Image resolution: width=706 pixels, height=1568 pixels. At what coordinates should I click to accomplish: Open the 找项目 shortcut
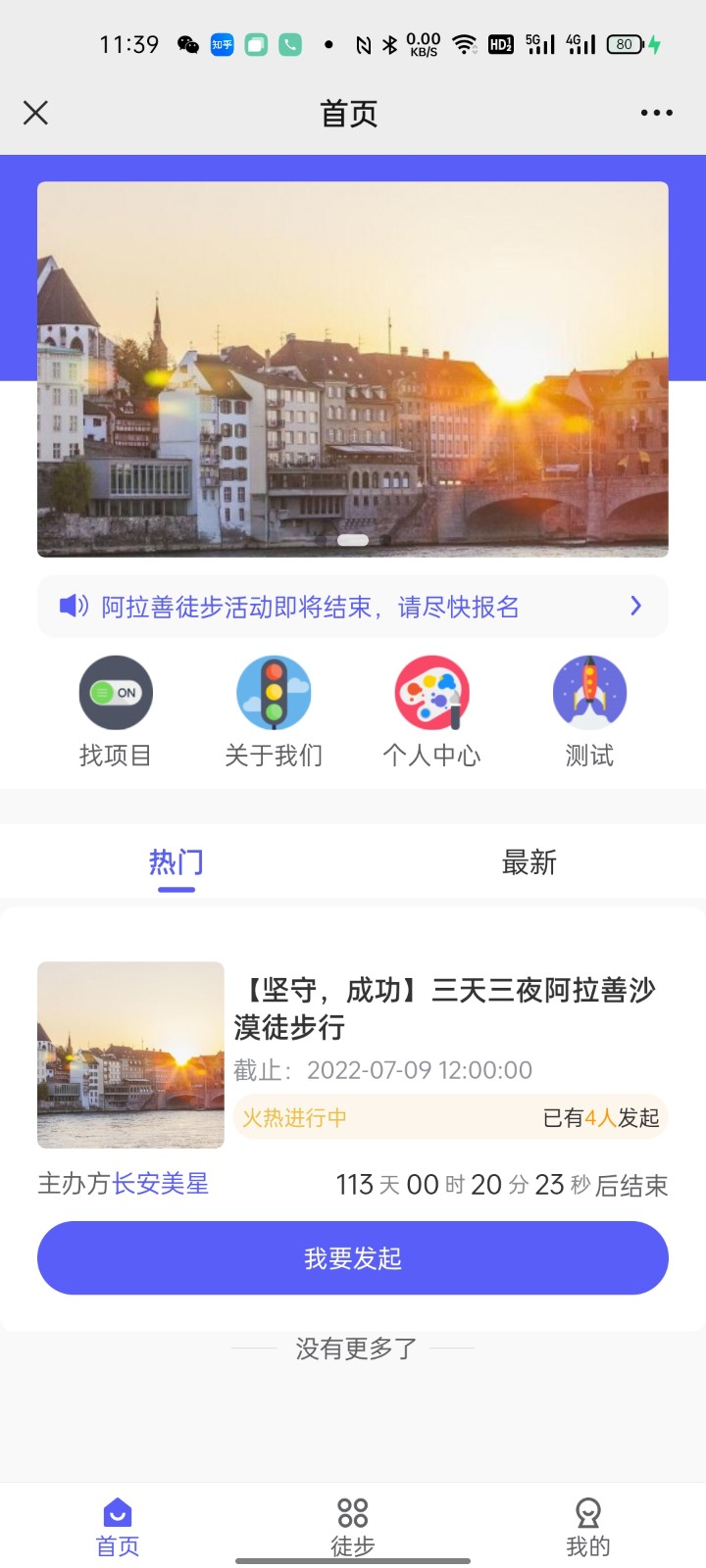pyautogui.click(x=116, y=712)
